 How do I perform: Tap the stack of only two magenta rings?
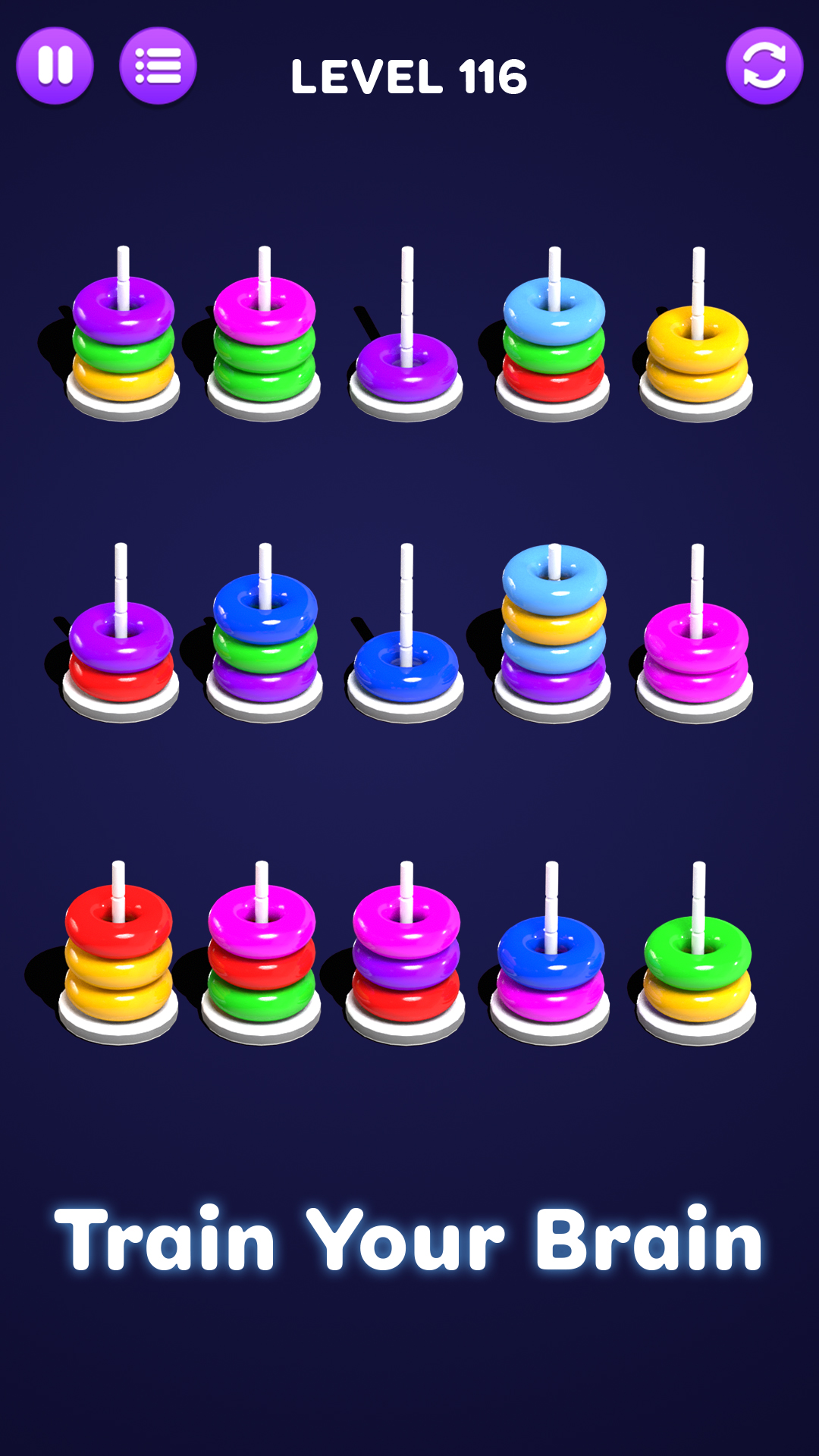(695, 652)
